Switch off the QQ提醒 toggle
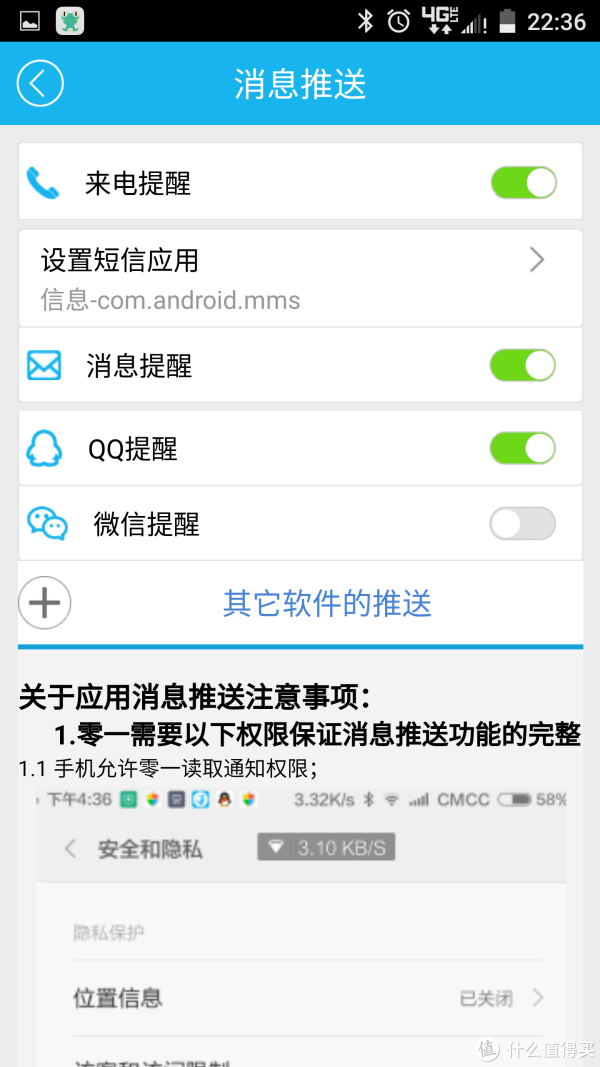The width and height of the screenshot is (600, 1067). click(522, 448)
